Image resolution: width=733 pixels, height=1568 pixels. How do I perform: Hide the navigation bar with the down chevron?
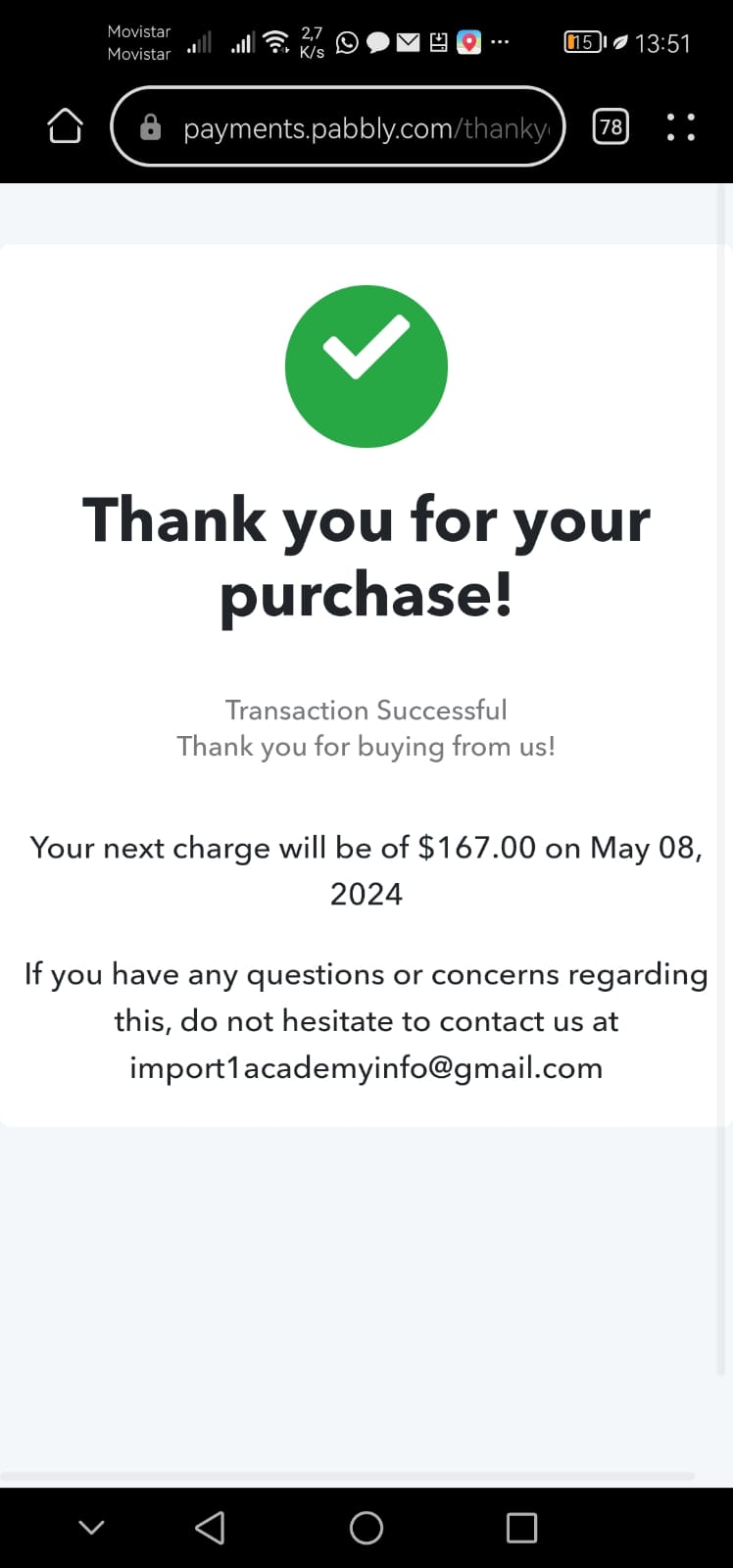91,1527
